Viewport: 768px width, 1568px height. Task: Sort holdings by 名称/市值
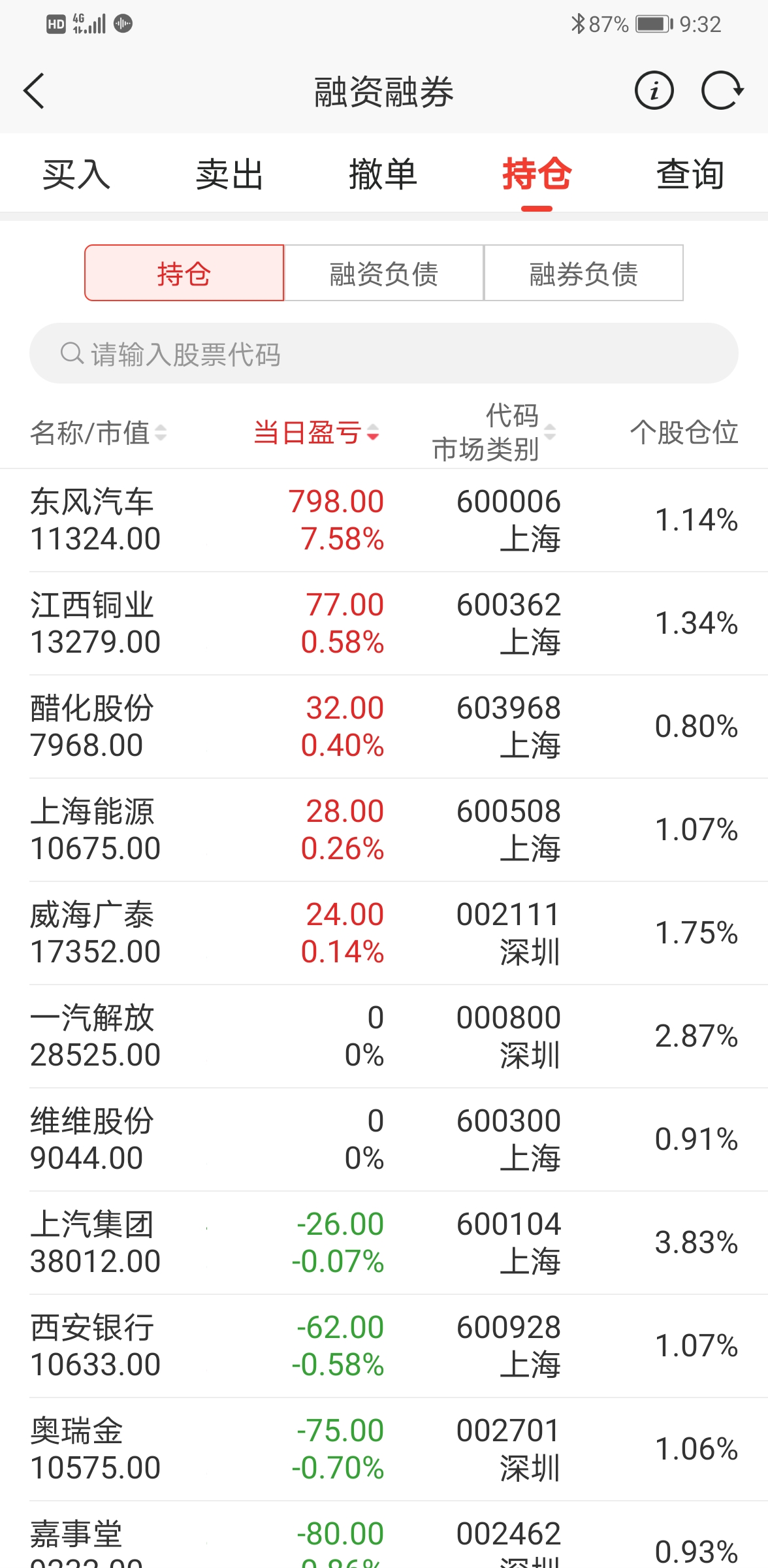tap(98, 433)
